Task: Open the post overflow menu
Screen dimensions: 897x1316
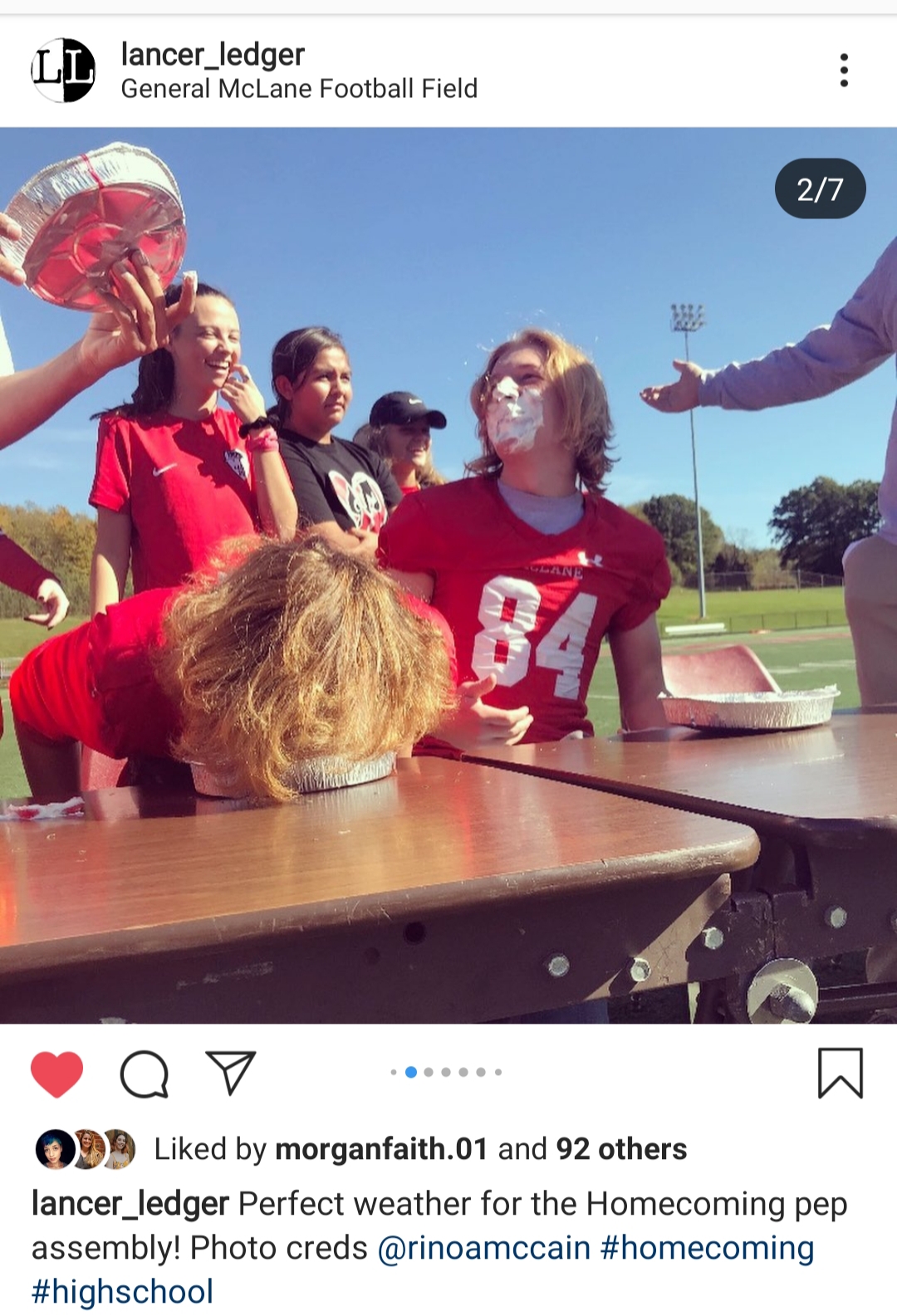Action: coord(844,71)
